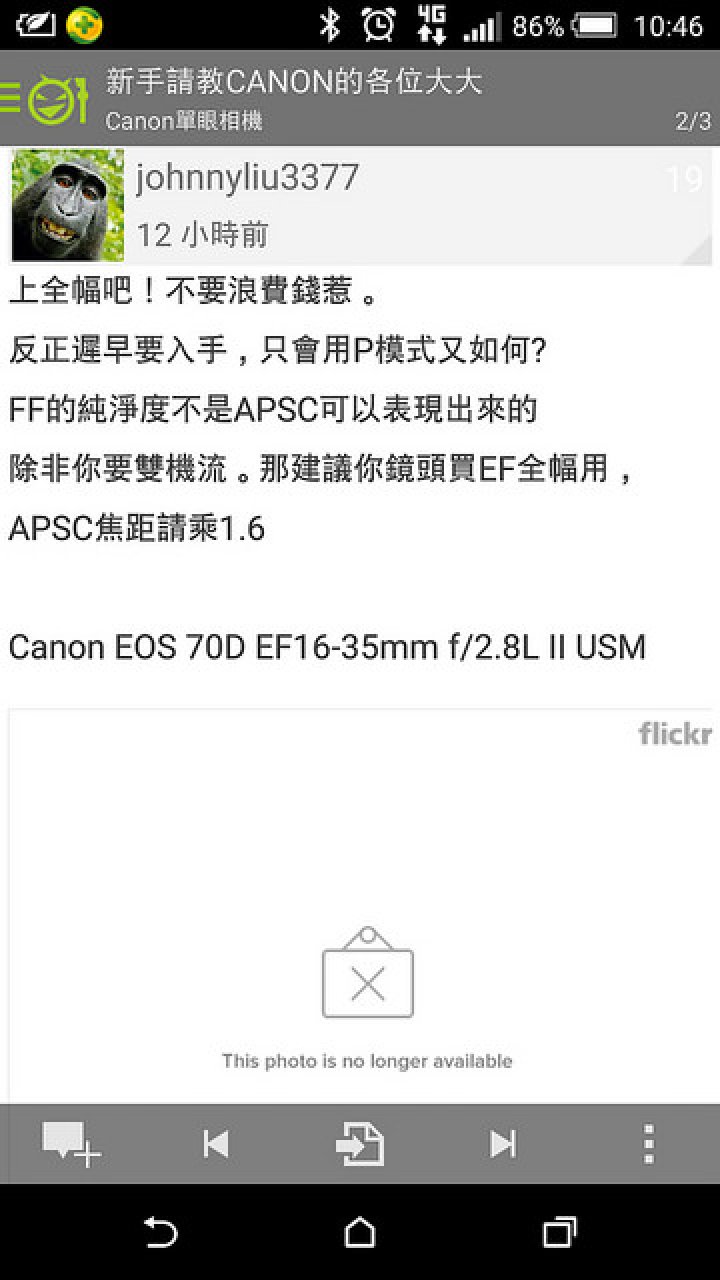Image resolution: width=720 pixels, height=1280 pixels.
Task: Go to the Android home screen
Action: (x=360, y=1232)
